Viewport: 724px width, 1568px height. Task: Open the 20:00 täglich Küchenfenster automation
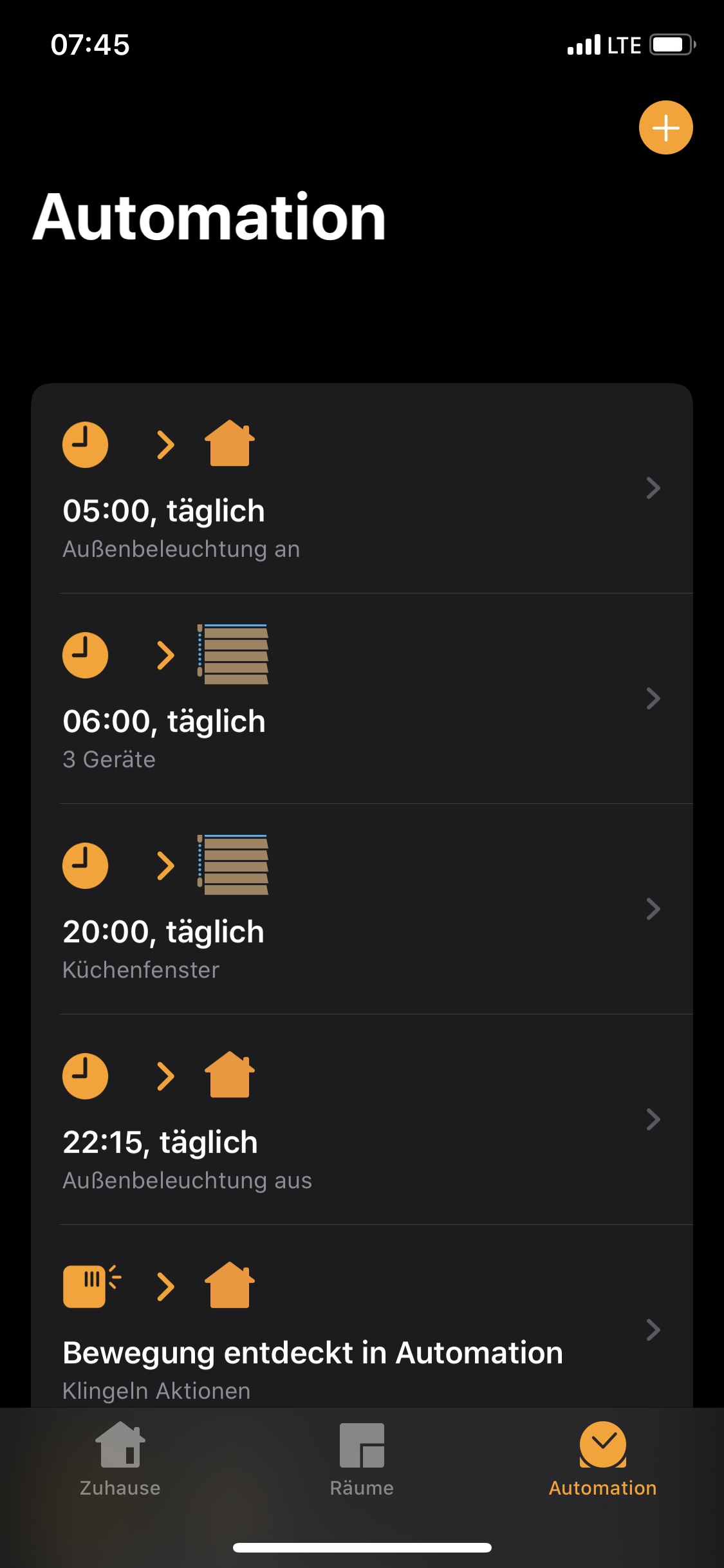click(360, 909)
